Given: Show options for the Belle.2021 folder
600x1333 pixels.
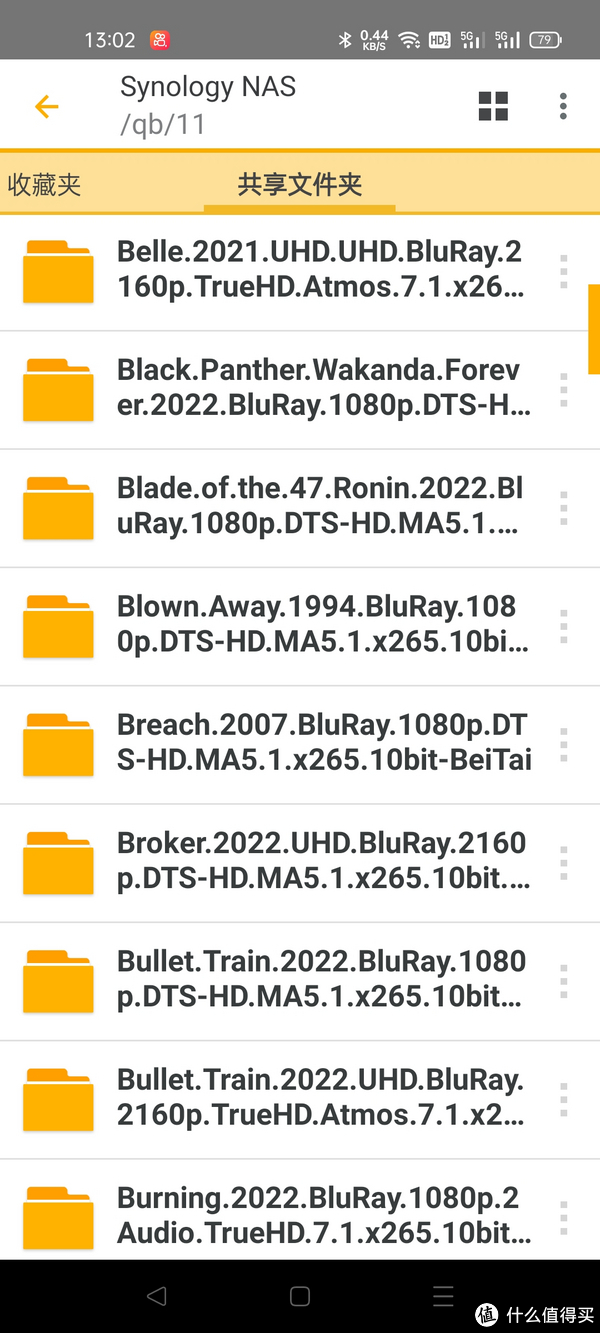Looking at the screenshot, I should click(564, 272).
